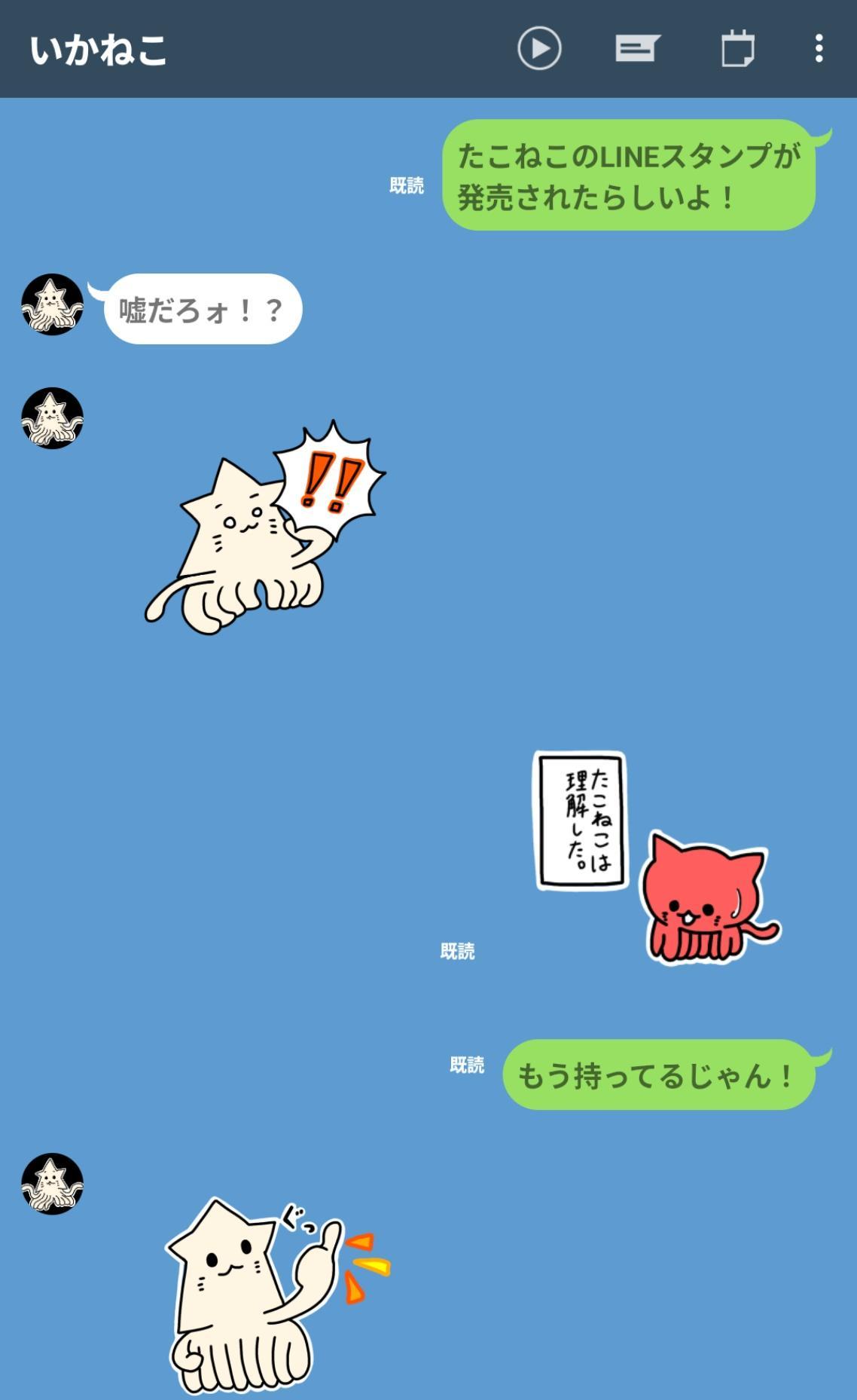Tap the red octopus-cat sticker with たこねこは理解した
The image size is (857, 1400).
click(655, 859)
